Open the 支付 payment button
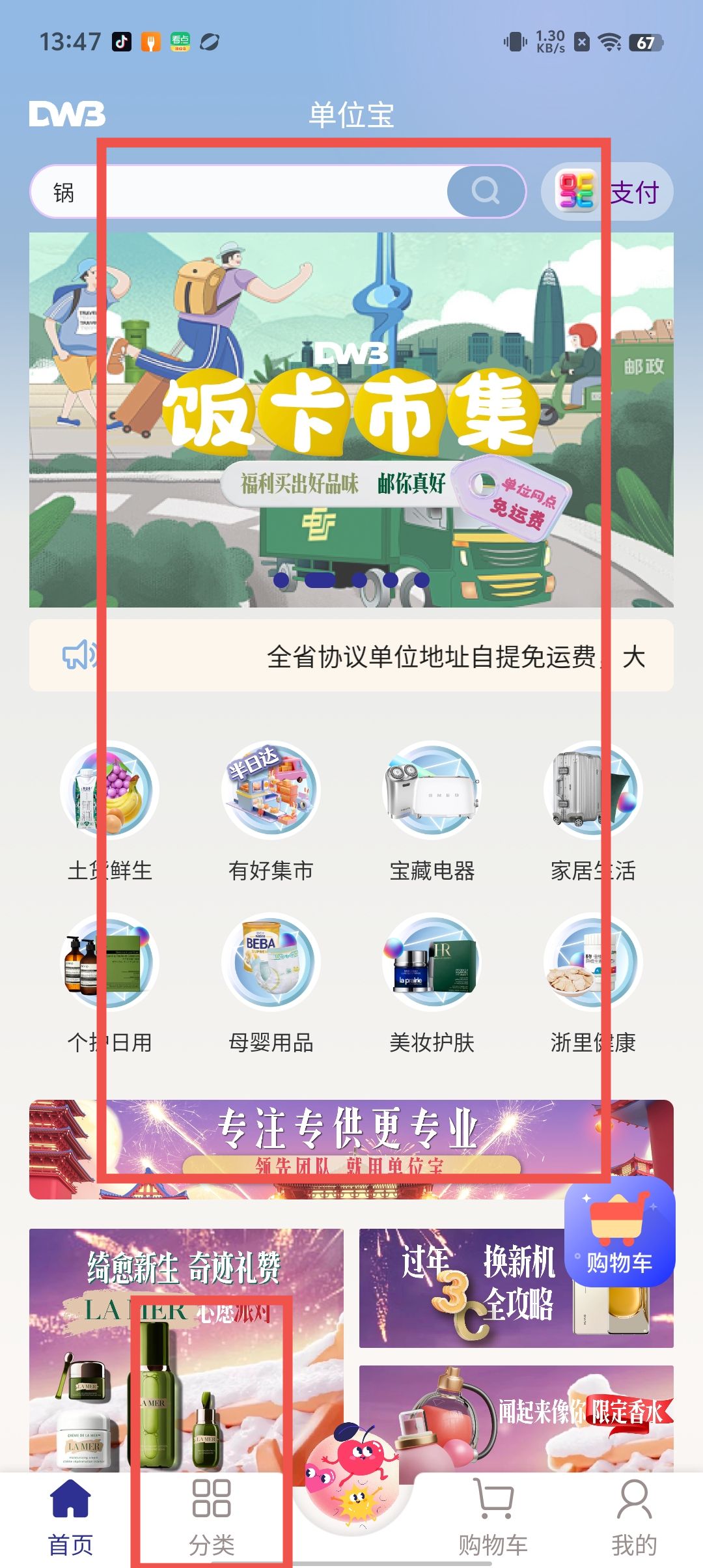 pos(607,192)
